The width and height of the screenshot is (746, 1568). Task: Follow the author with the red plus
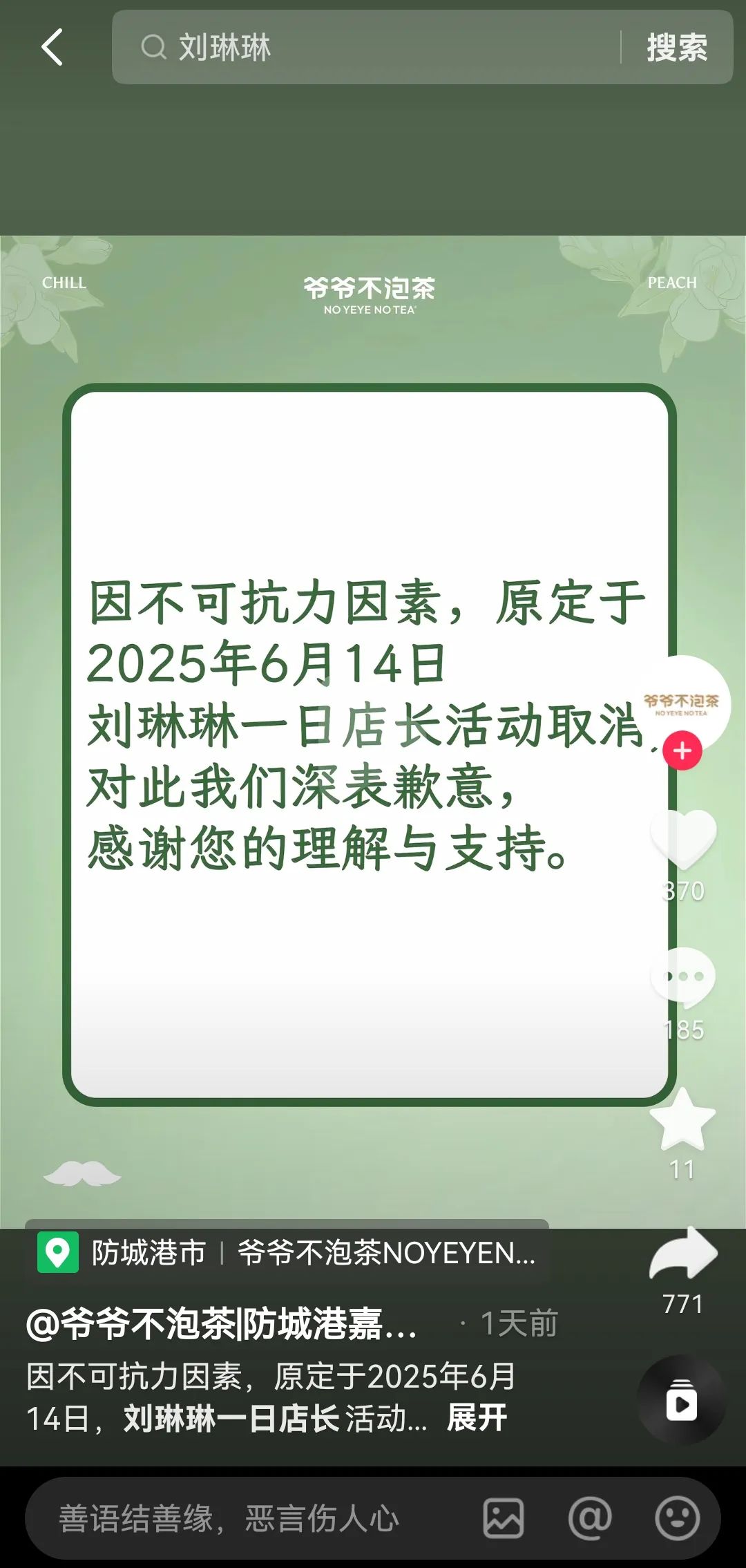682,751
